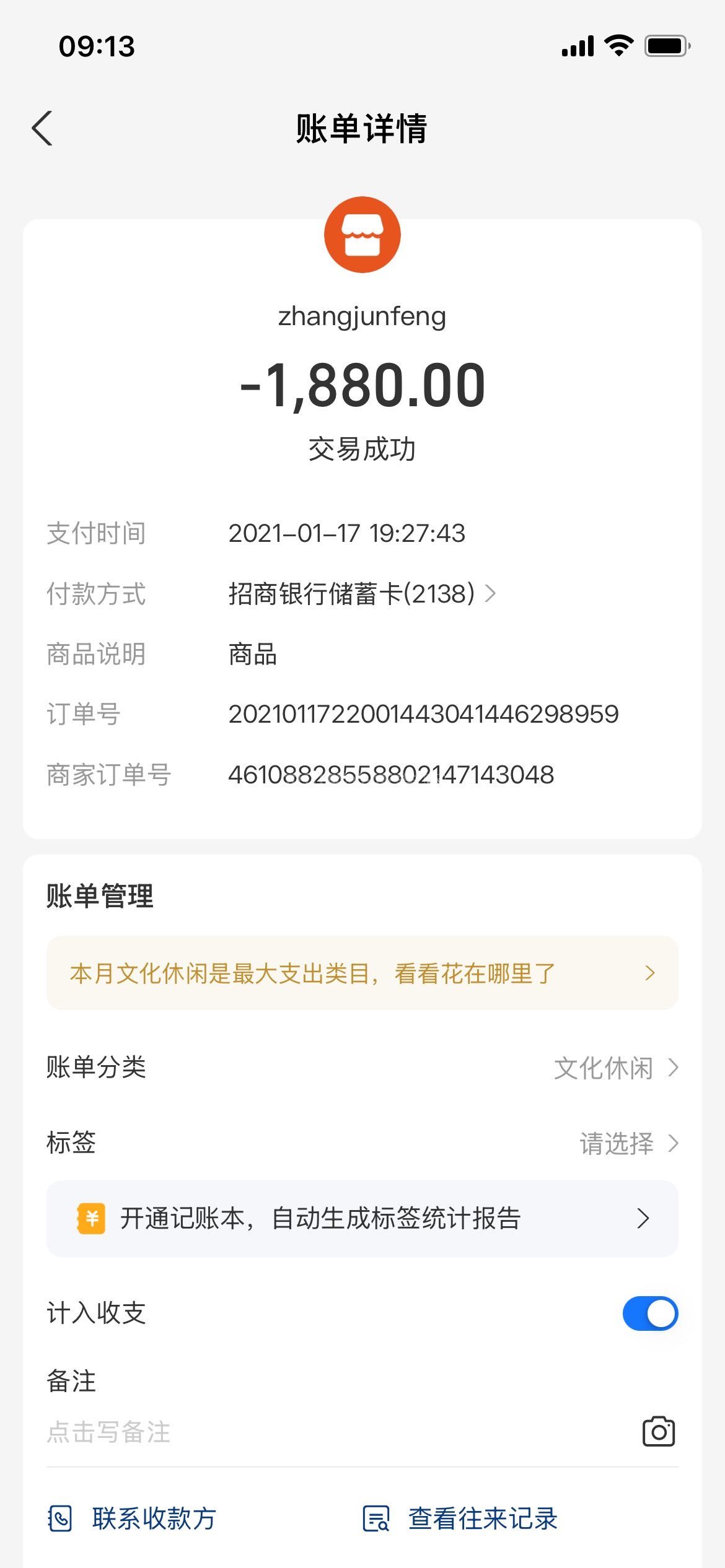The height and width of the screenshot is (1568, 725).
Task: Open payment method 招商银行储蓄卡(2138)
Action: point(362,593)
